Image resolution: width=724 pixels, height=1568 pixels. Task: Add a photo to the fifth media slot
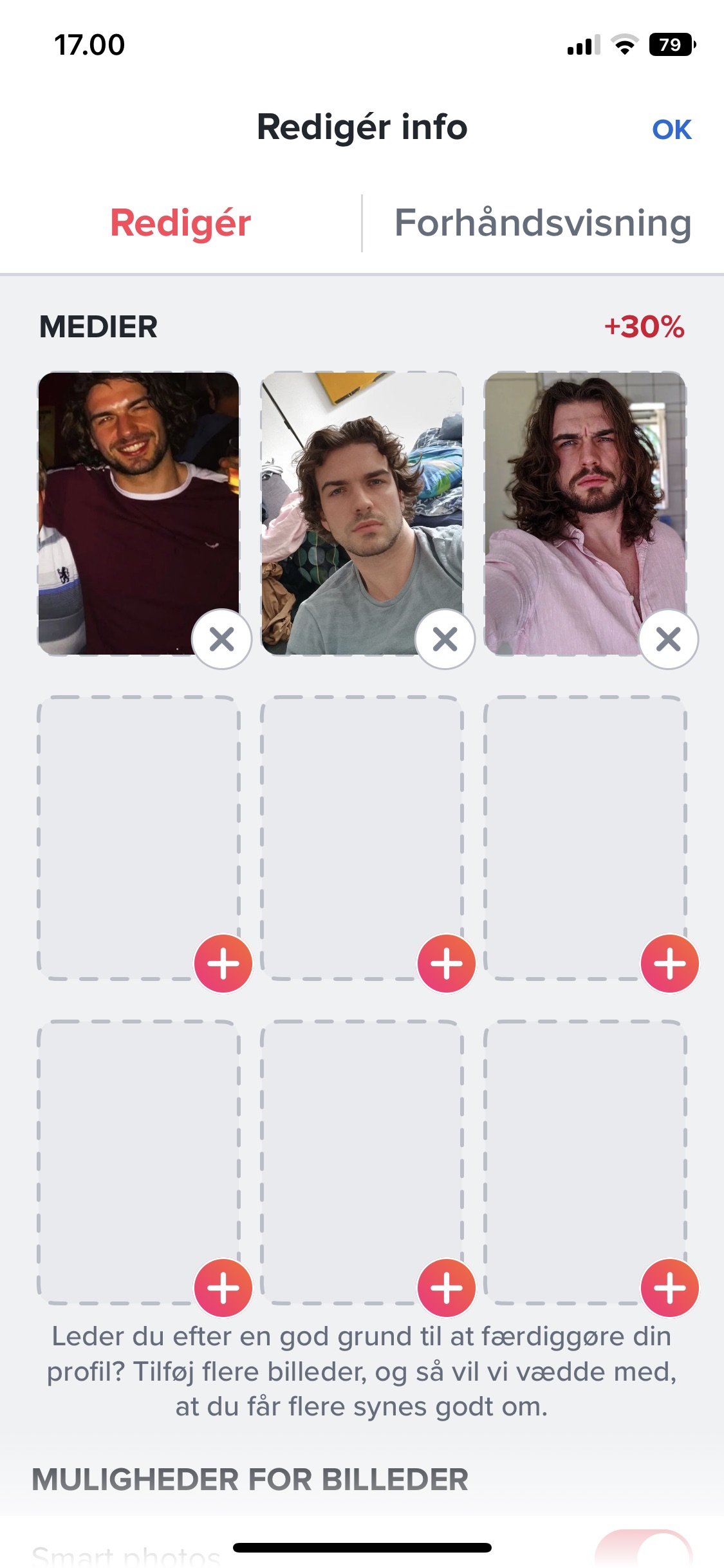(x=447, y=964)
